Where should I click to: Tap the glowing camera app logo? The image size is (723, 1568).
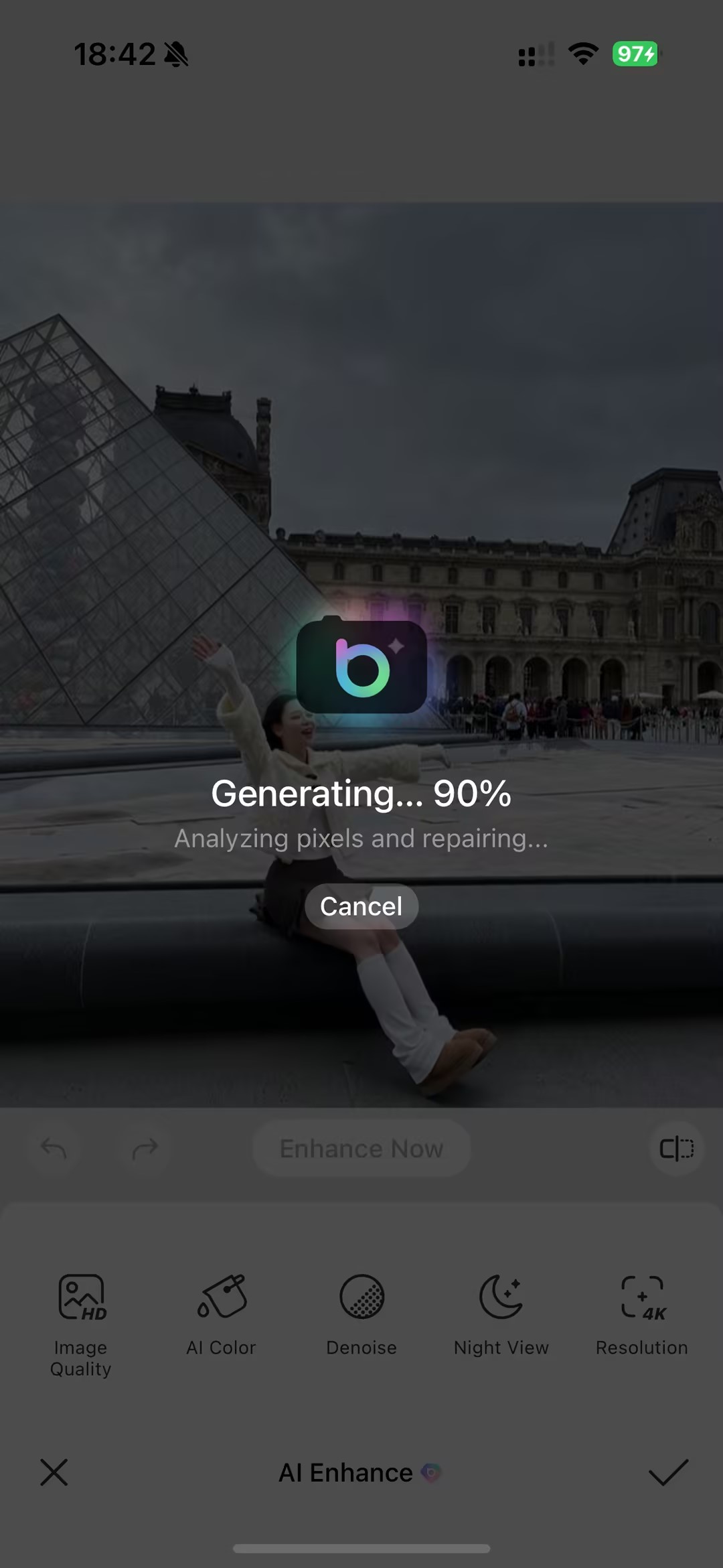tap(361, 666)
